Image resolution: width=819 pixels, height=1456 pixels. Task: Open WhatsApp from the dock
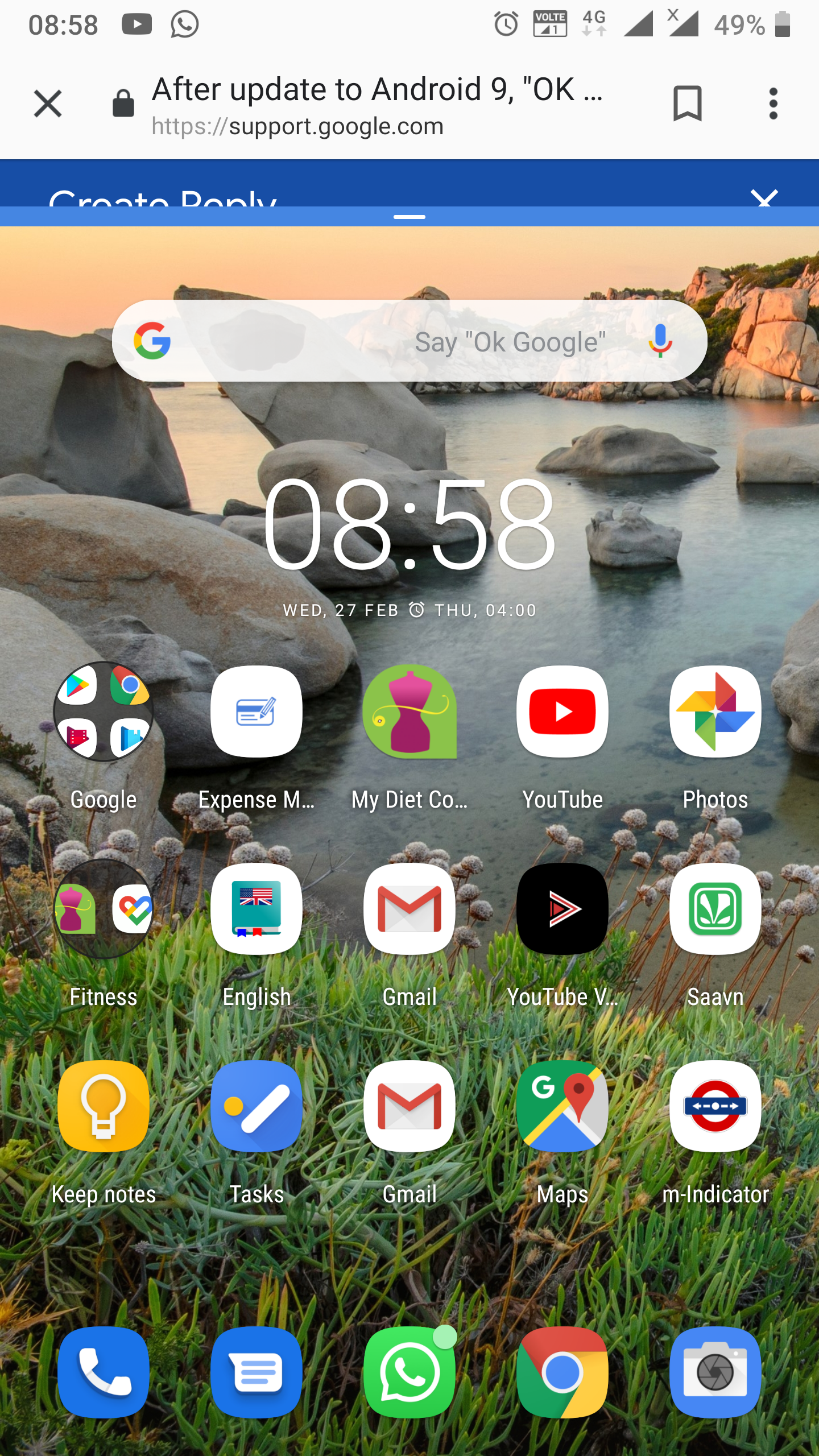(409, 1372)
